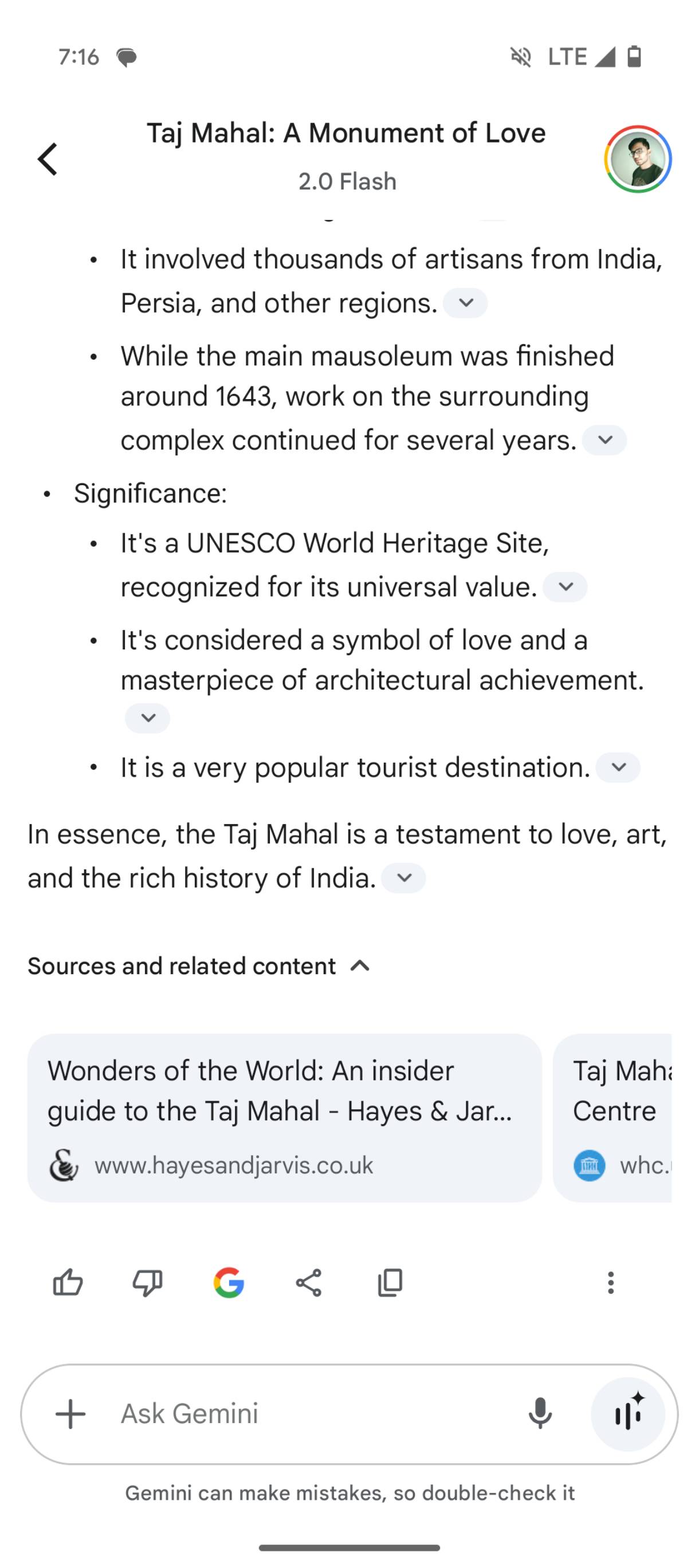Expand source chevron after artisans from Persia sentence
This screenshot has width=699, height=1568.
click(465, 303)
